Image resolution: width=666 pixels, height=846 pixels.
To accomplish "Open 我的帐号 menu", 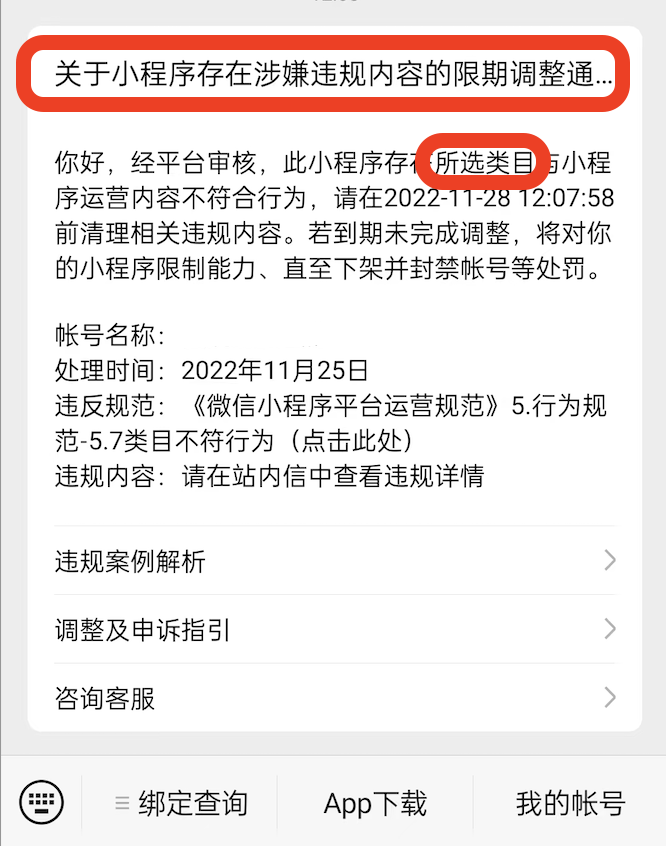I will coord(570,803).
